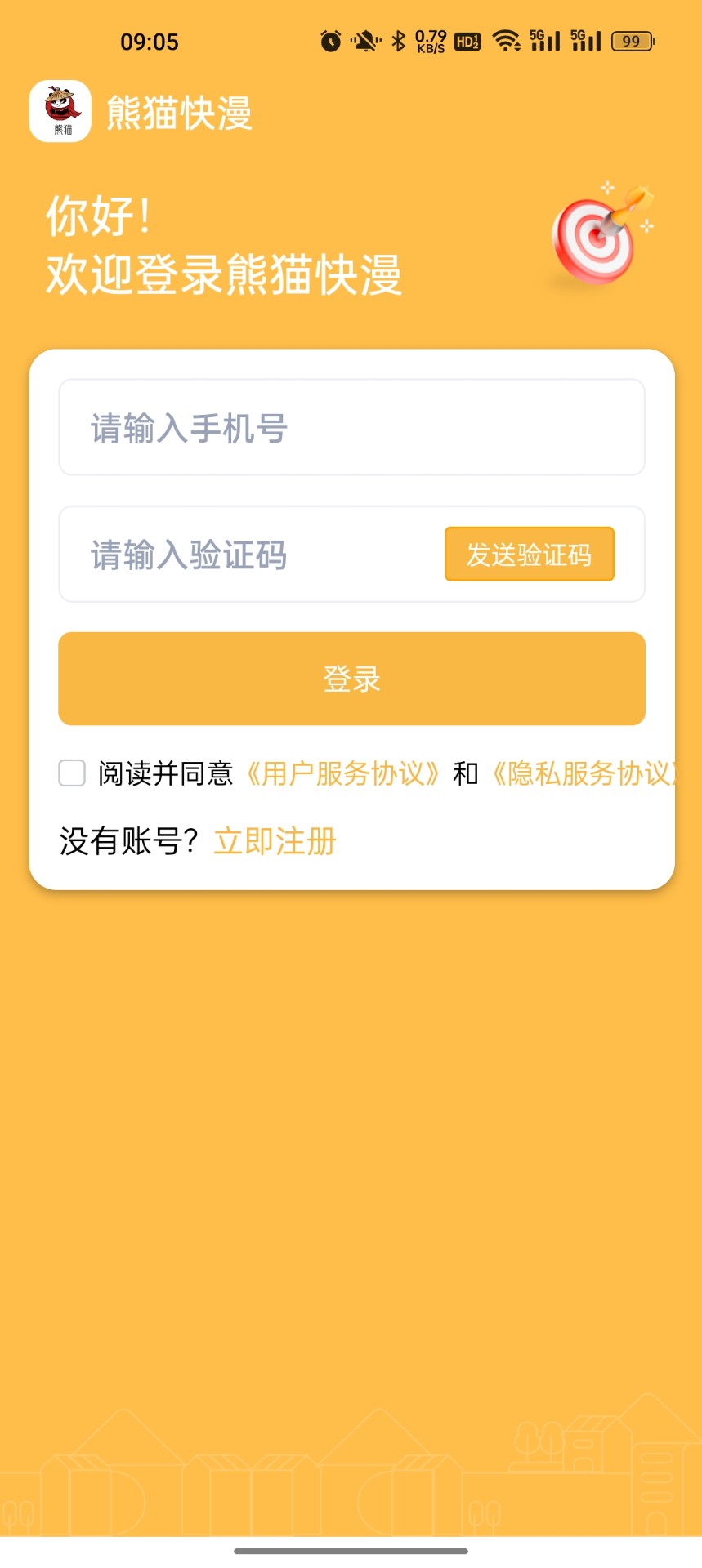Click the HD2 indicator icon
Screen dimensions: 702x1568
point(466,40)
